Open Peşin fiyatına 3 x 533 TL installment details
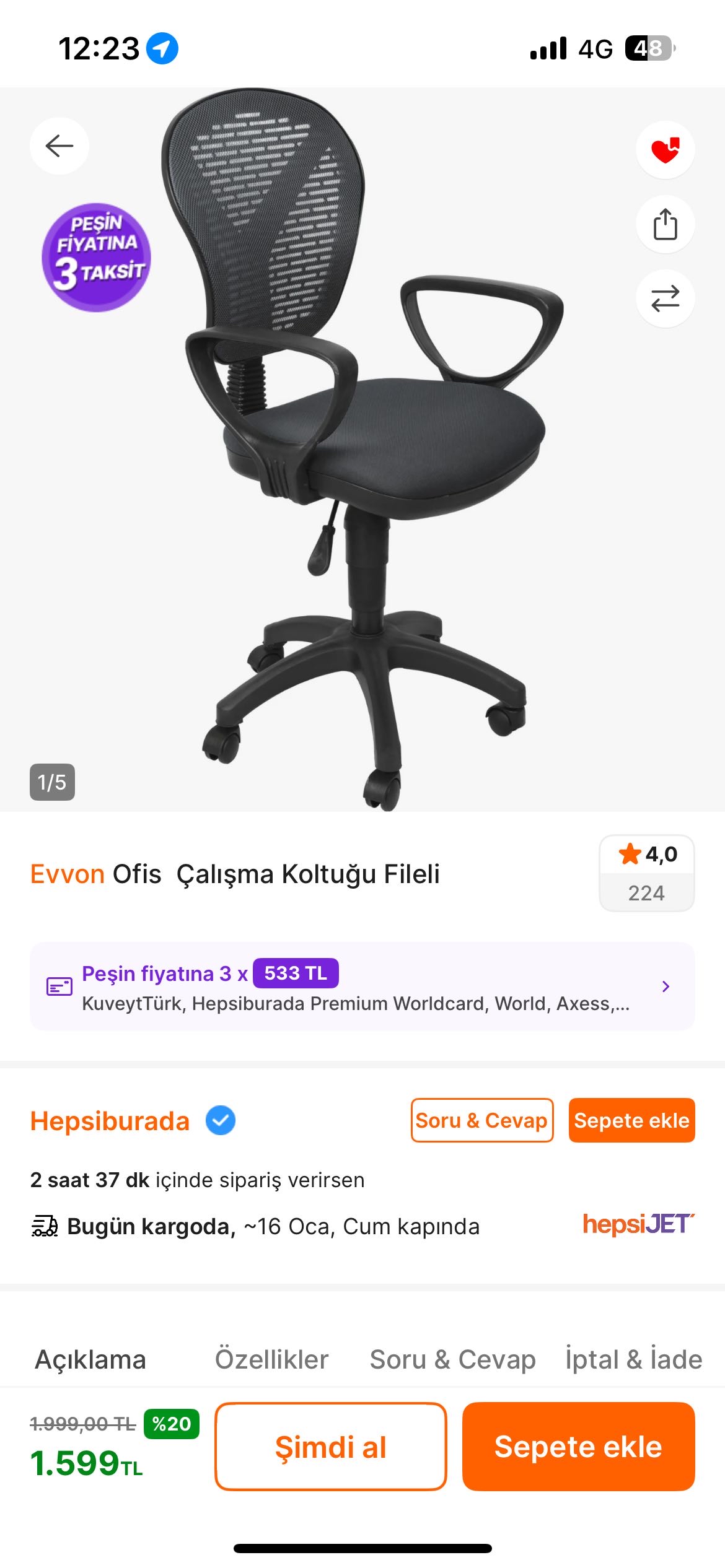Viewport: 725px width, 1568px height. click(x=362, y=987)
